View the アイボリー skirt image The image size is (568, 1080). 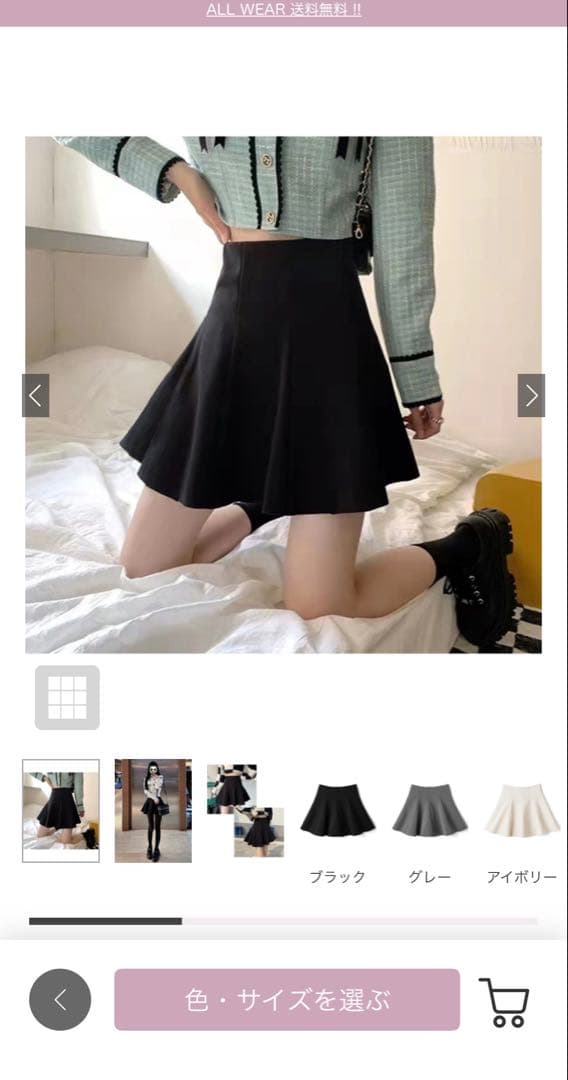click(x=522, y=811)
